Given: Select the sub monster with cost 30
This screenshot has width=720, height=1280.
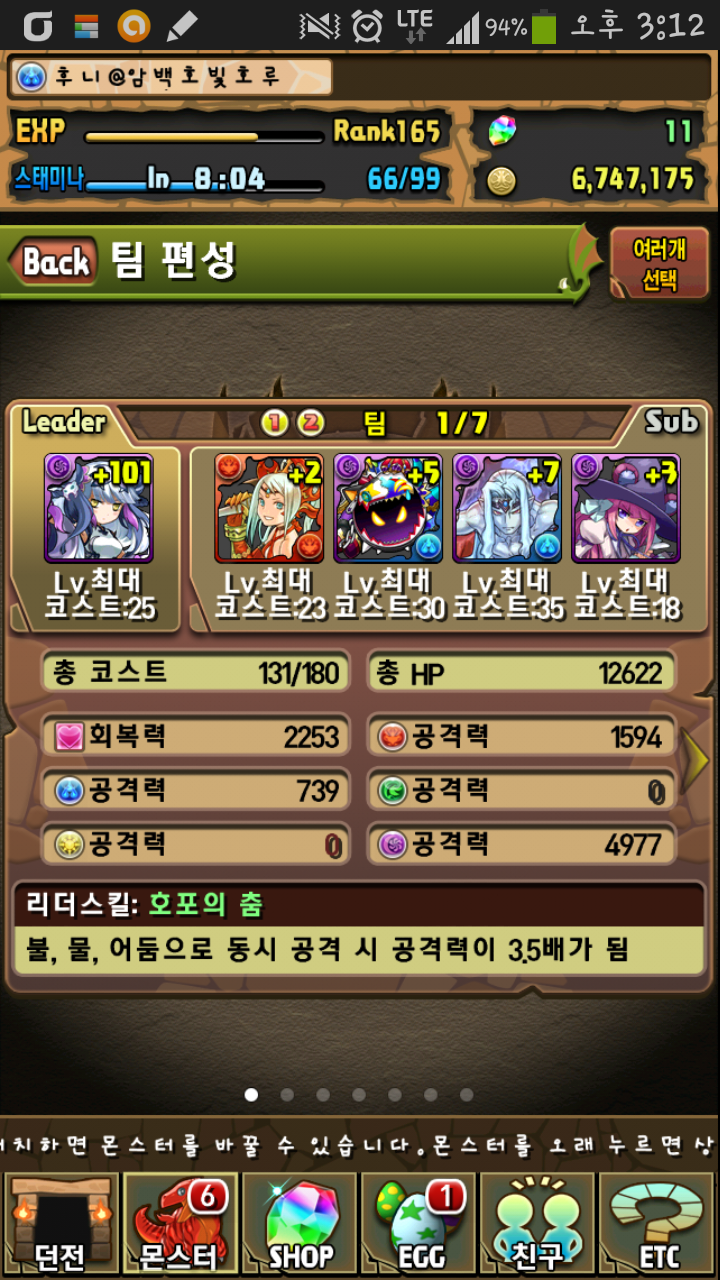Looking at the screenshot, I should pos(388,508).
